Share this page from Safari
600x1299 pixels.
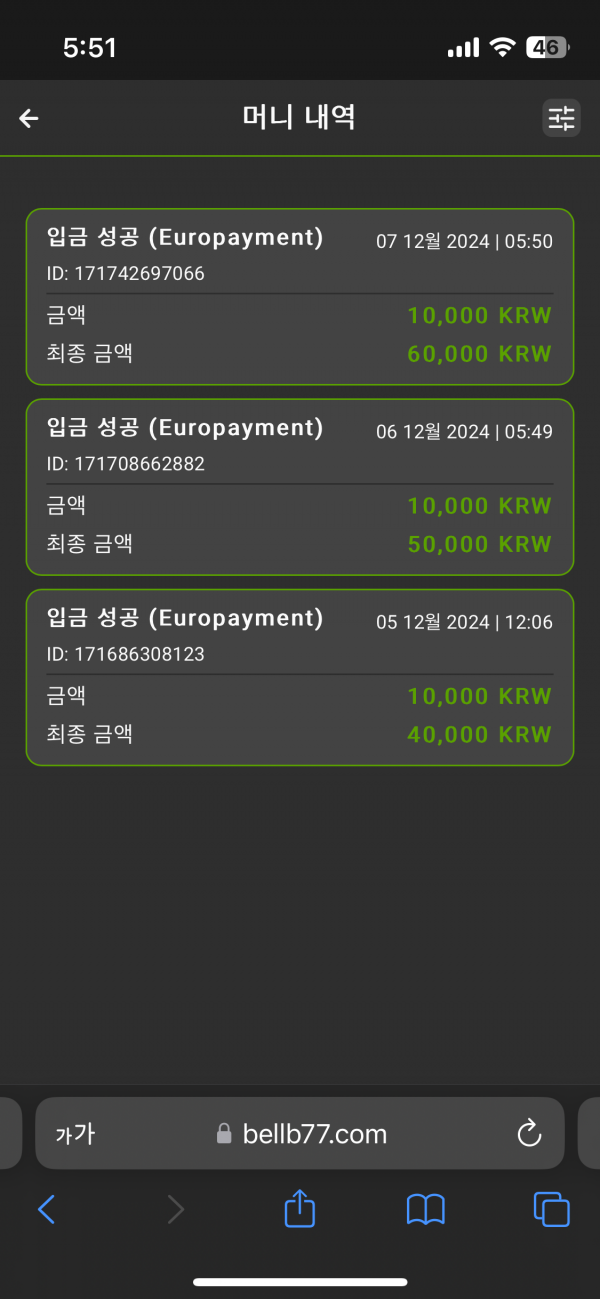coord(300,1209)
